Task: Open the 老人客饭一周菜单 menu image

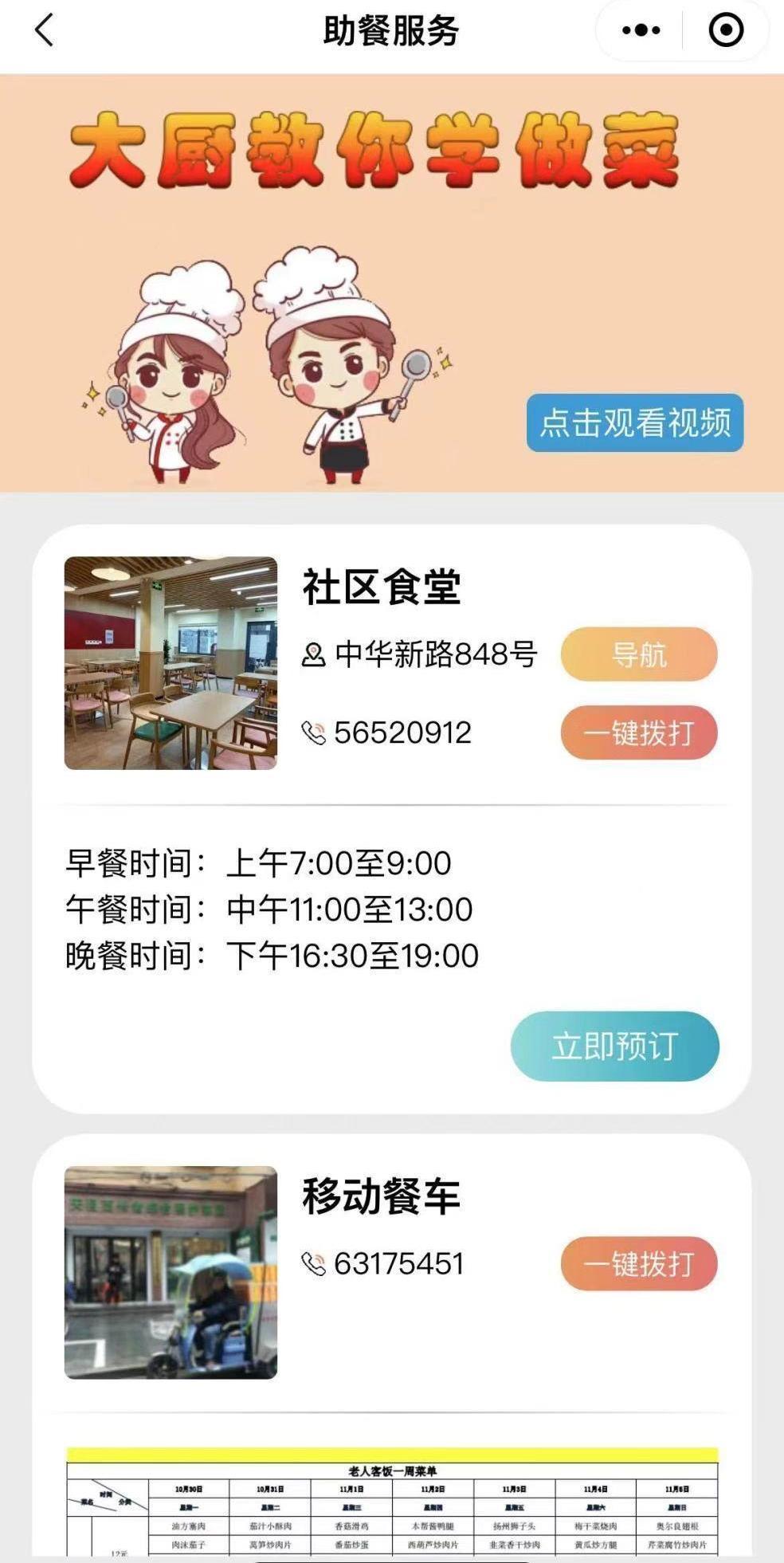Action: (x=392, y=1502)
